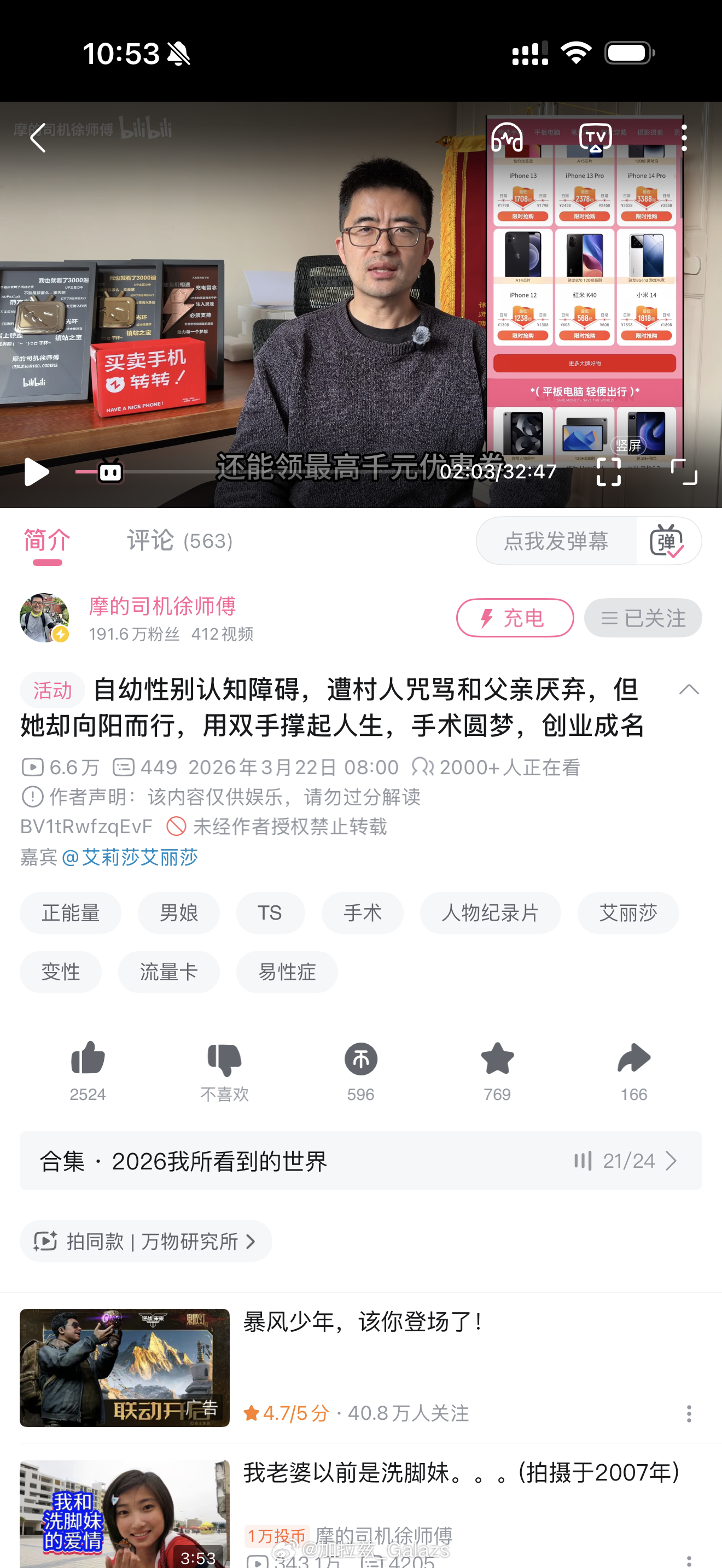Collapse the video description with the chevron
This screenshot has height=1568, width=722.
click(x=689, y=689)
